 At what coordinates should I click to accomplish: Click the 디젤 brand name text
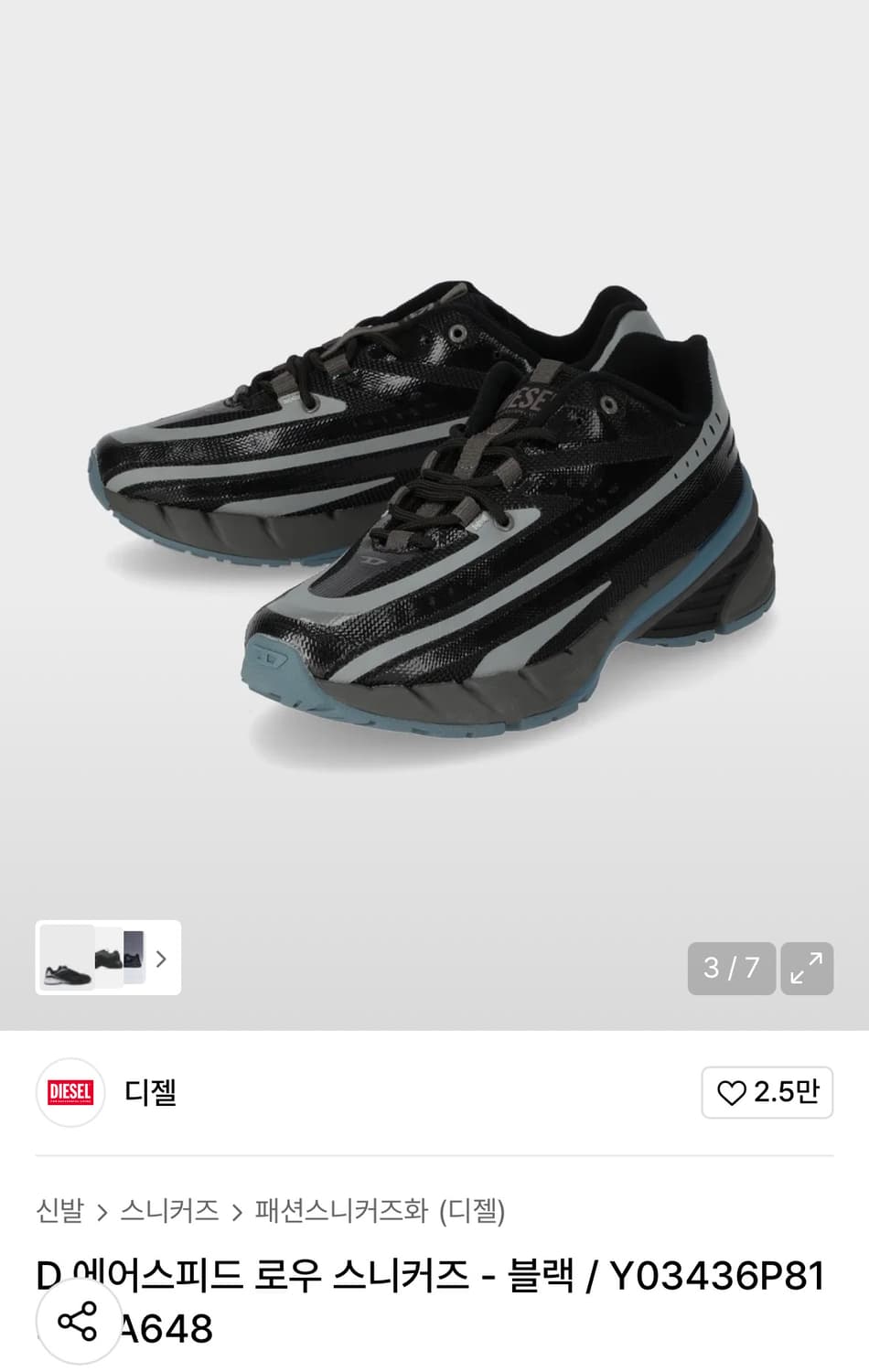point(149,1093)
